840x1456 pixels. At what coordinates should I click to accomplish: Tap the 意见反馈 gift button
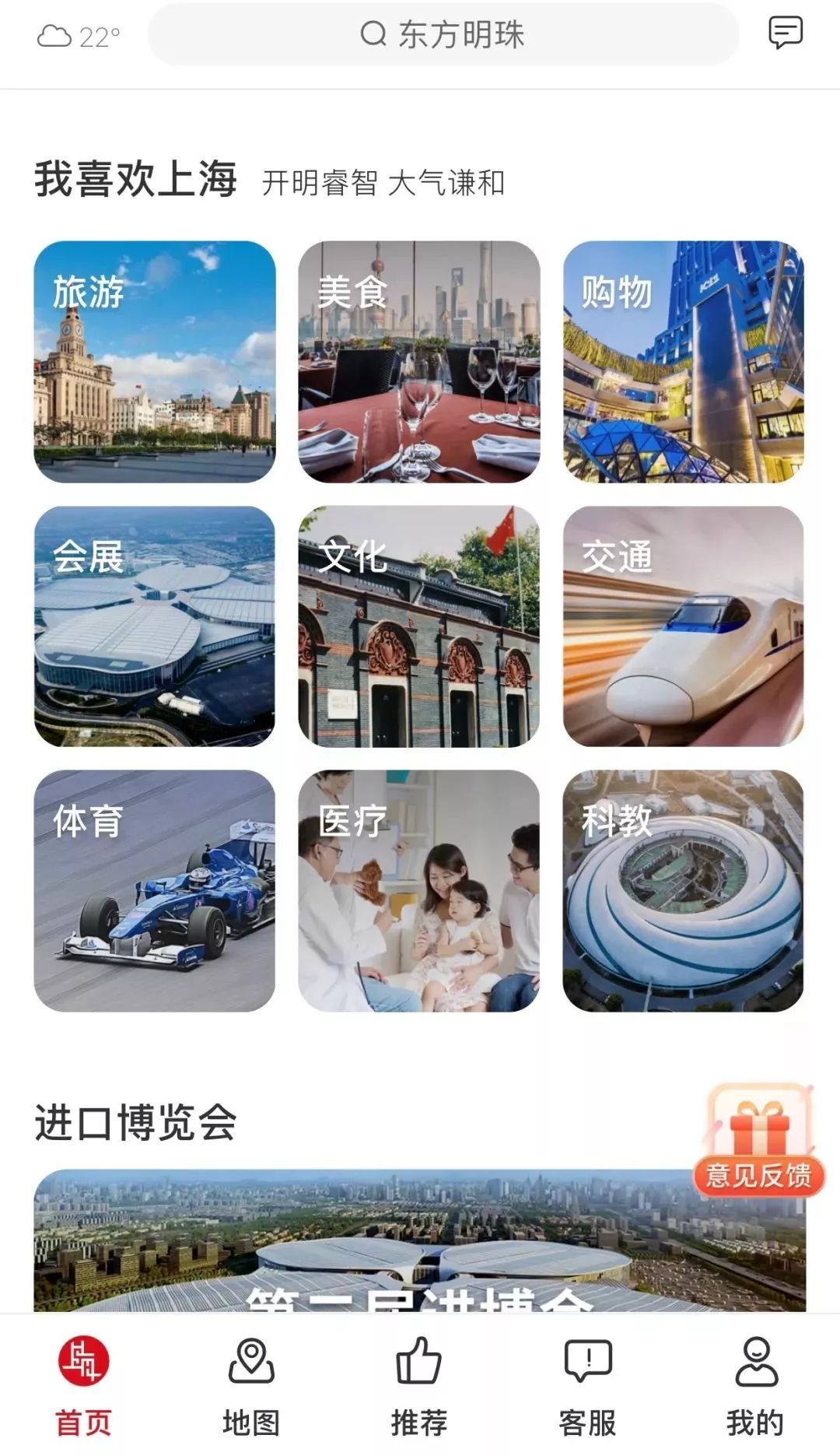coord(758,1140)
